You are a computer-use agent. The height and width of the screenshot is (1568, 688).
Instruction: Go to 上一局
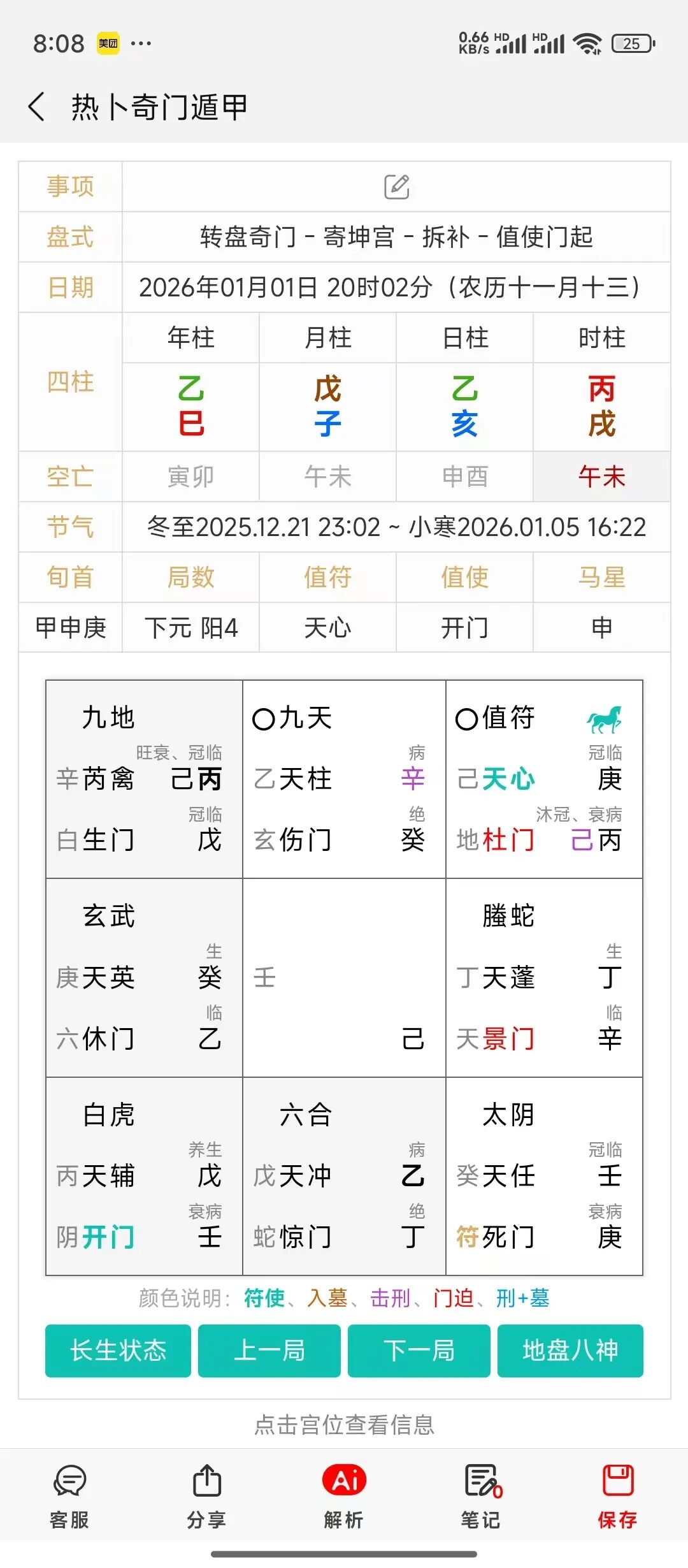click(269, 1350)
